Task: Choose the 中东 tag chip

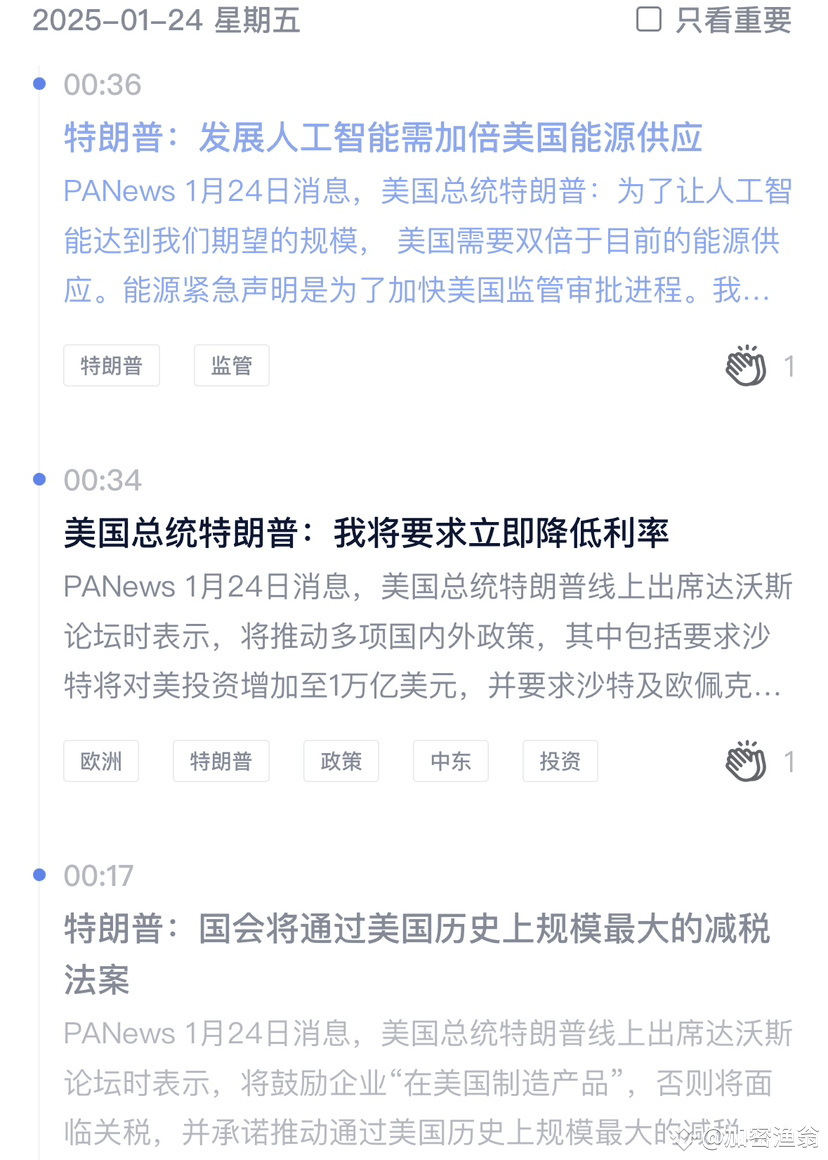Action: 450,762
